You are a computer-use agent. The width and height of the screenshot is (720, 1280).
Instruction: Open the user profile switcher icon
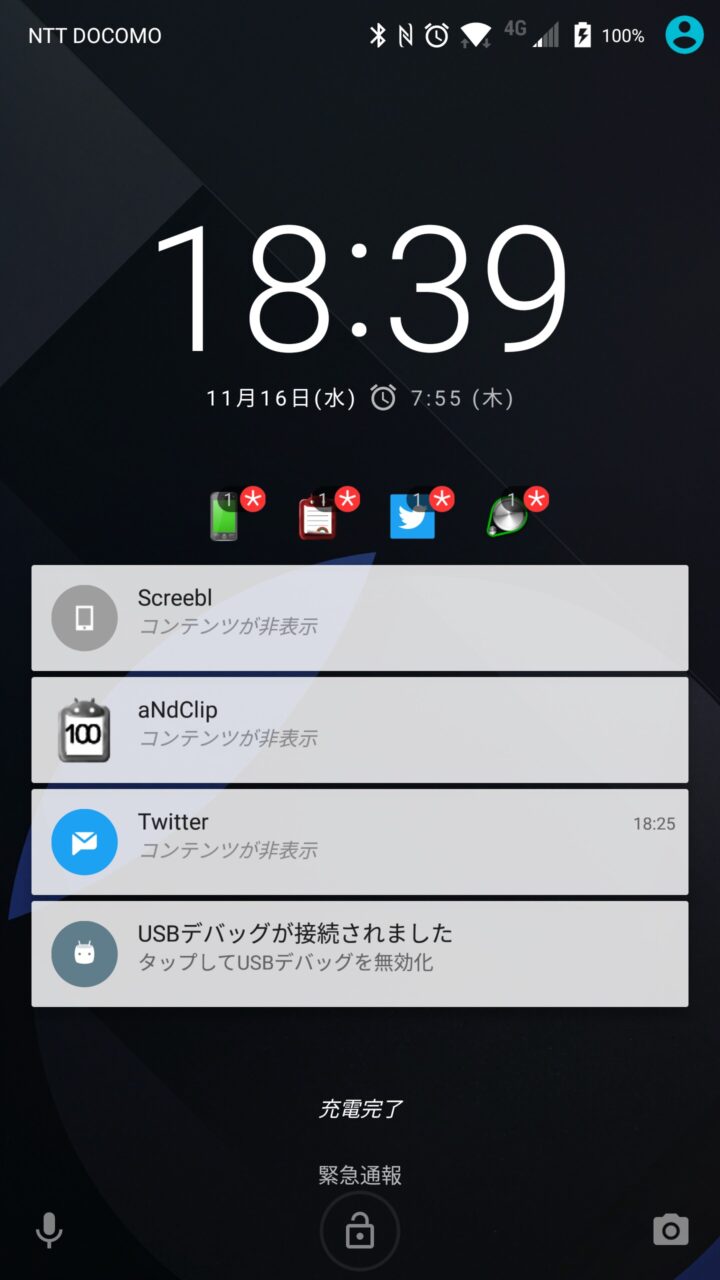pos(684,35)
